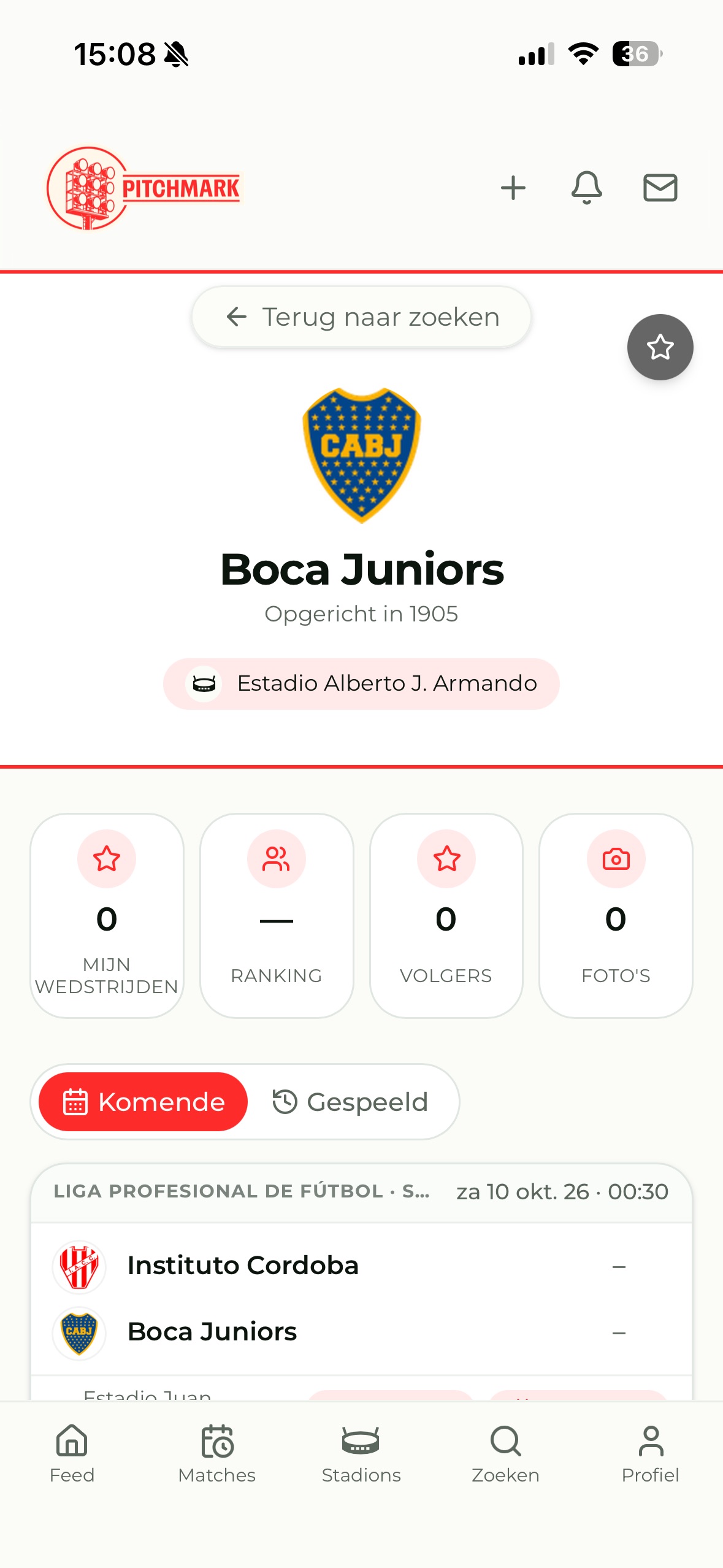Go to the Feed tab
Screen dimensions: 723x1568
point(72,1454)
